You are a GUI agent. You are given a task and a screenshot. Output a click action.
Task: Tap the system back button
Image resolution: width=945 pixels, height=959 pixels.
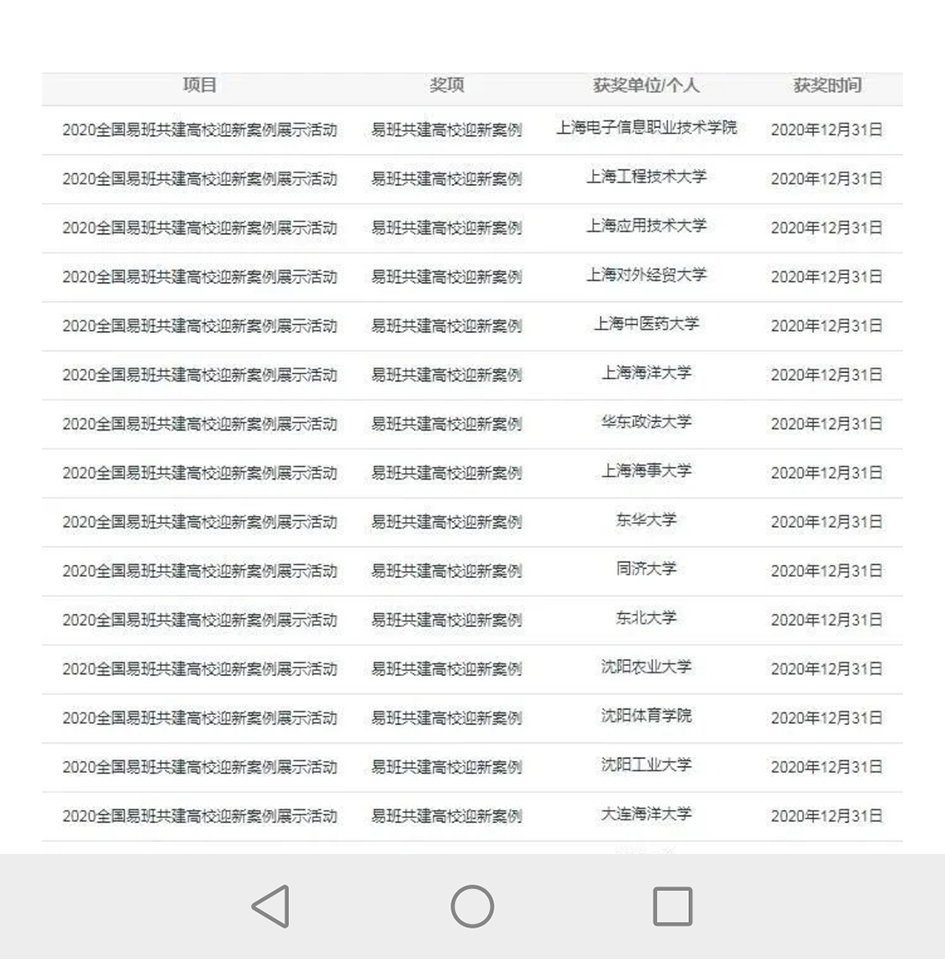click(x=271, y=906)
